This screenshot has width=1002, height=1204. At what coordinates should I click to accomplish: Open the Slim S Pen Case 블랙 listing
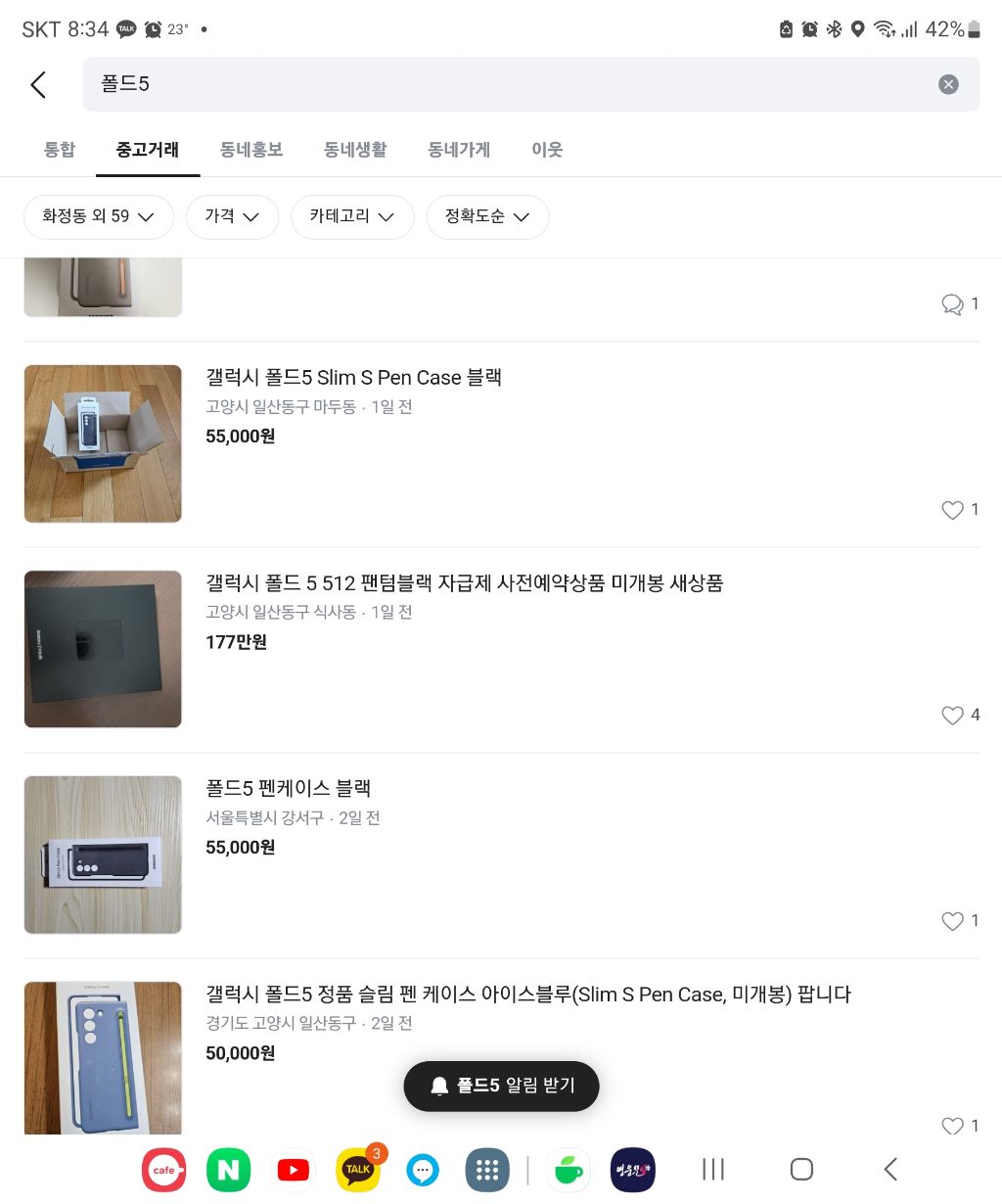point(353,378)
